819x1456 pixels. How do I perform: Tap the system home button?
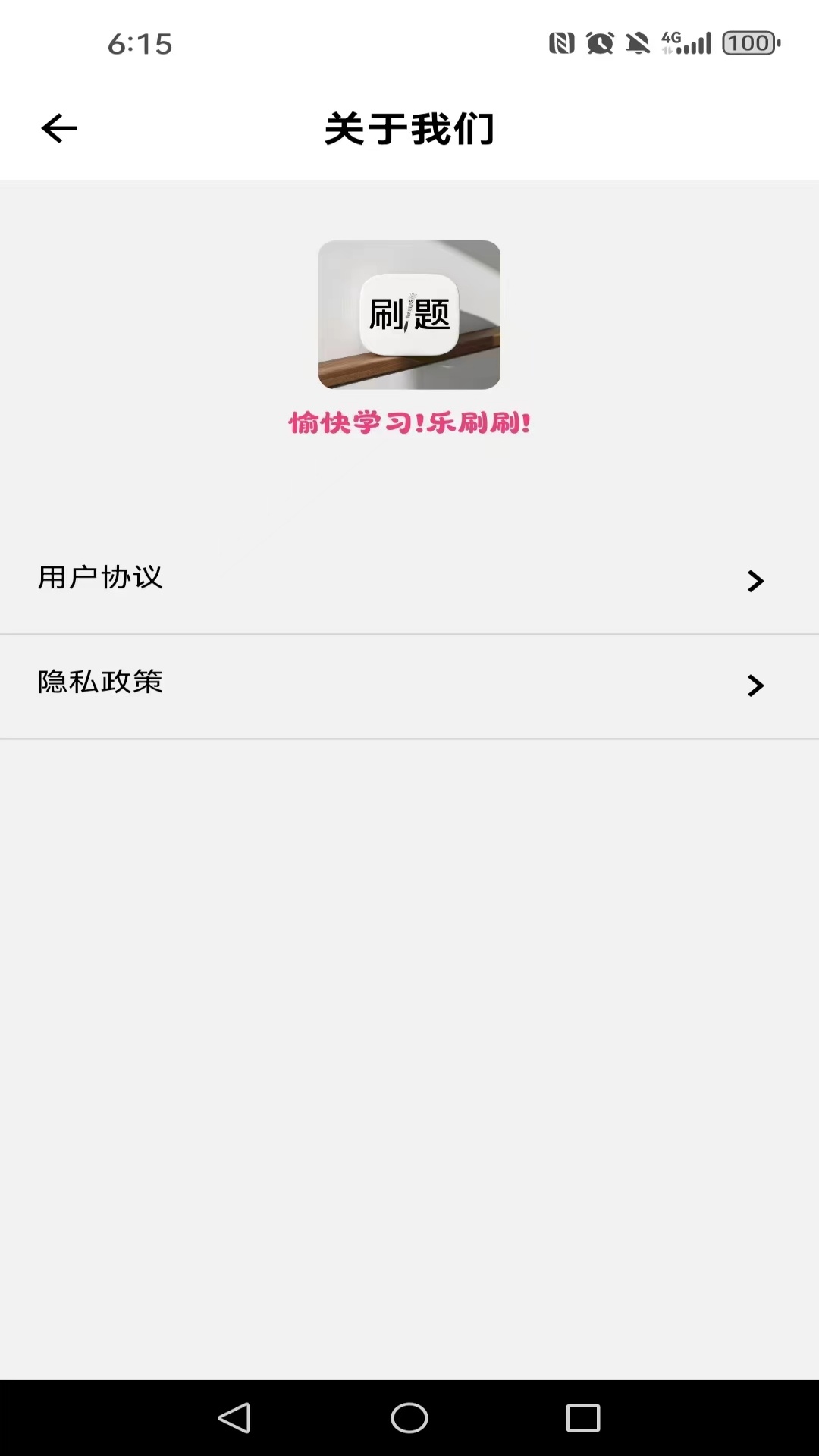coord(409,1417)
